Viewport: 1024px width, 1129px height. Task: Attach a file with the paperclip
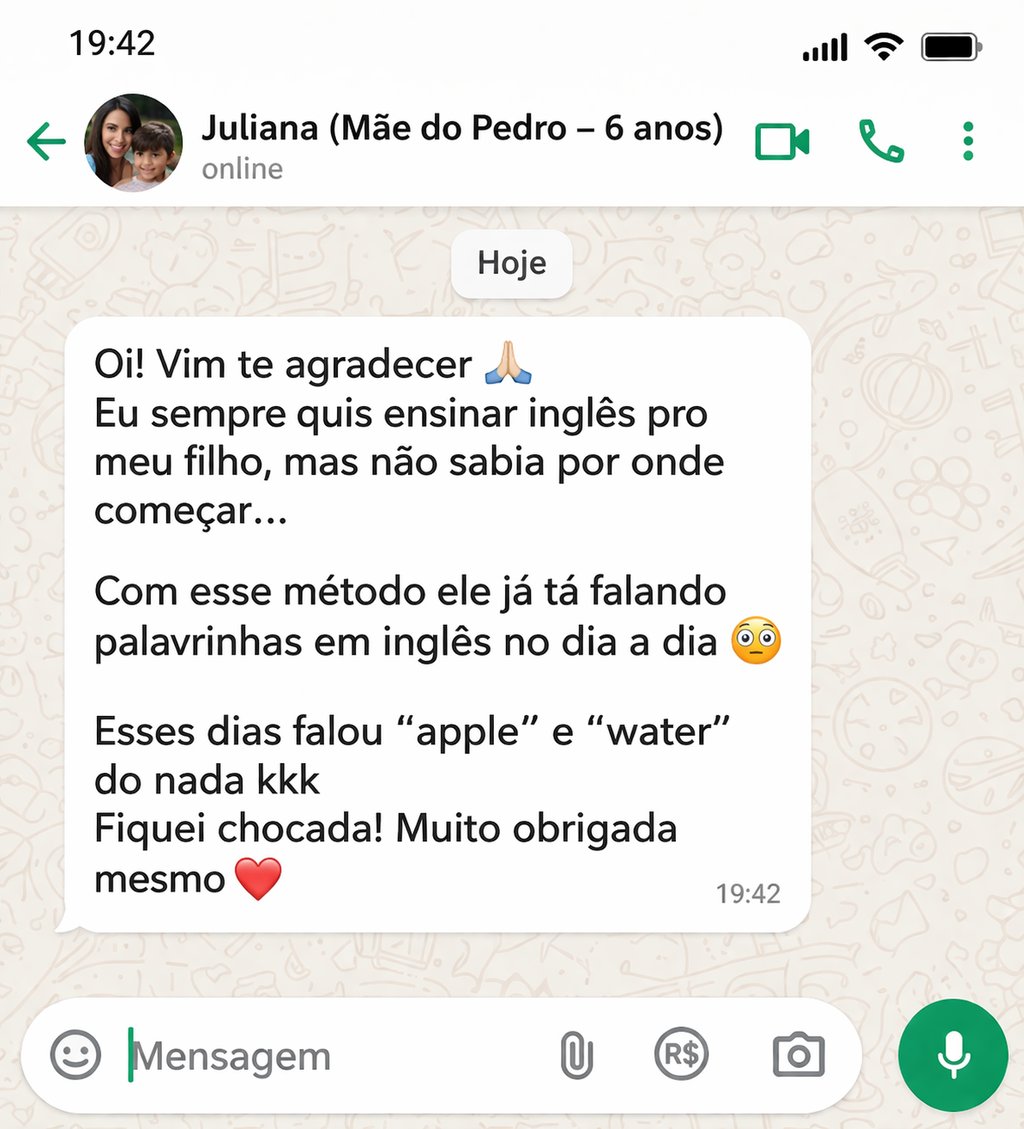pyautogui.click(x=576, y=1056)
